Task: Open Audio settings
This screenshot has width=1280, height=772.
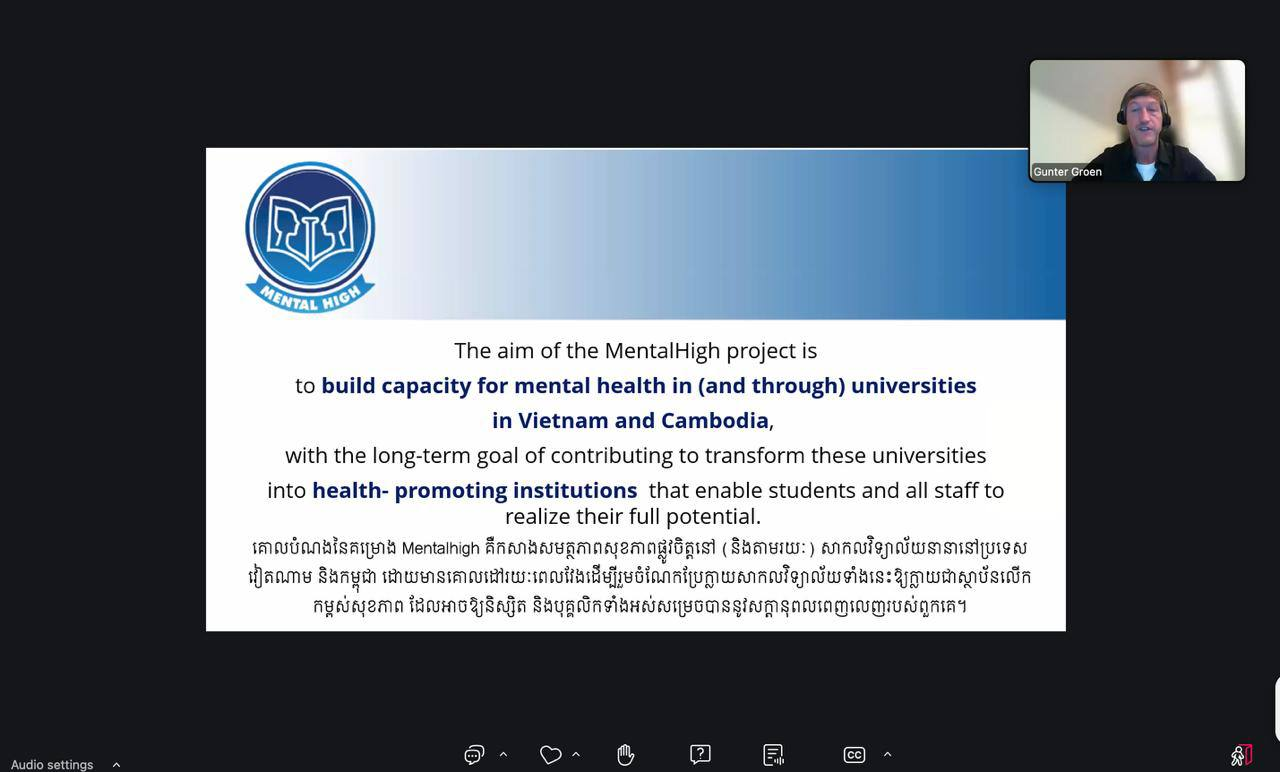Action: pos(52,764)
